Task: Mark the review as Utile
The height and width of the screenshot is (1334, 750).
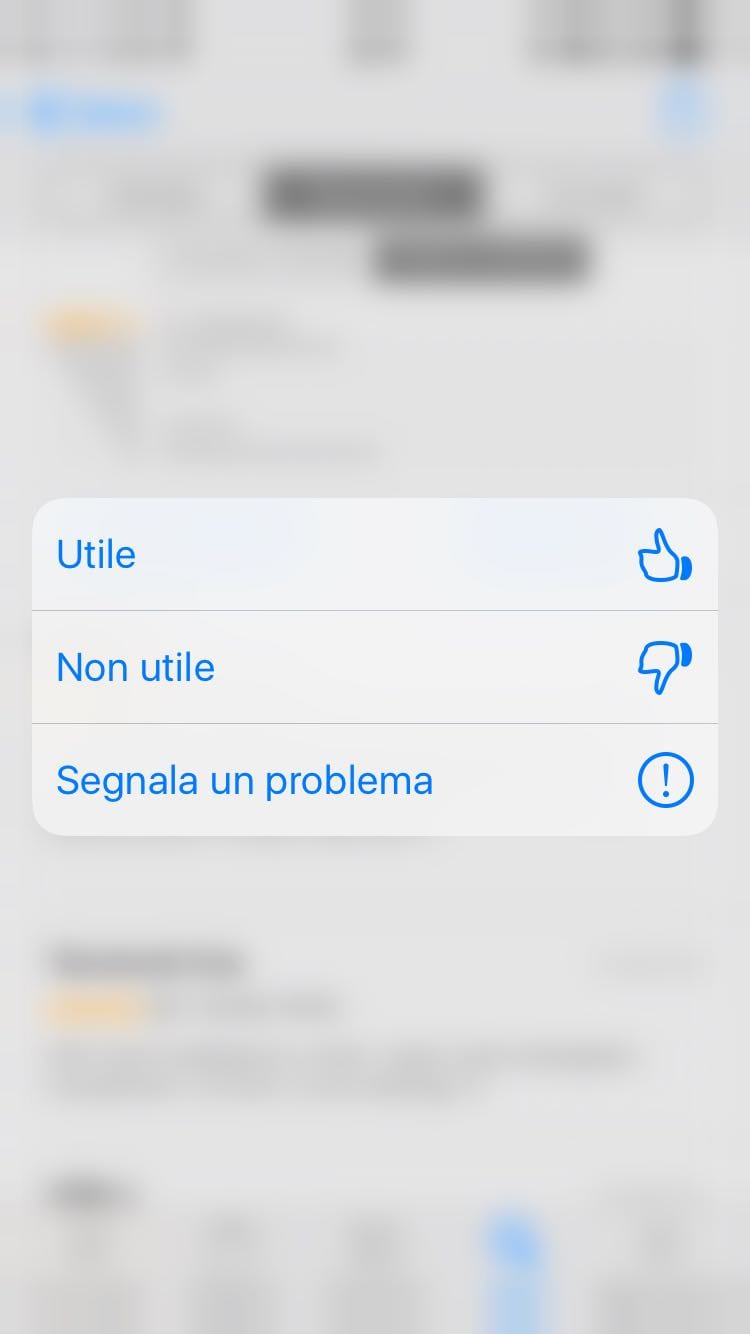Action: tap(374, 555)
